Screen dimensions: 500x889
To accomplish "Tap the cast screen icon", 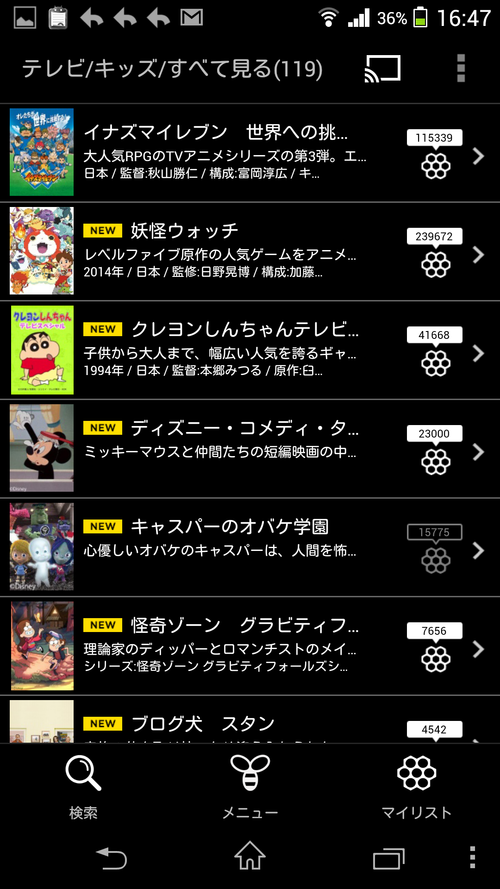I will [x=382, y=69].
